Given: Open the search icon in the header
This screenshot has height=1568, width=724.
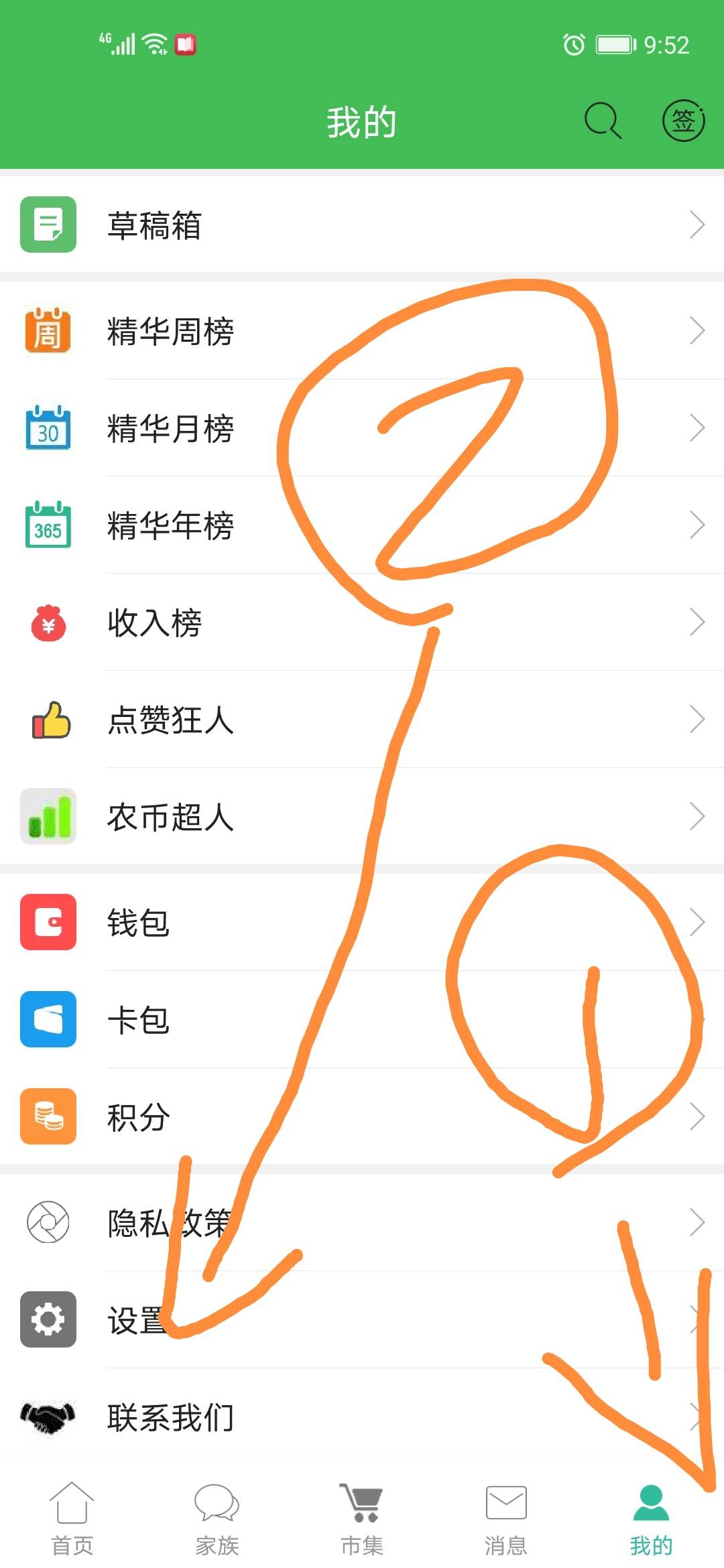Looking at the screenshot, I should [603, 121].
